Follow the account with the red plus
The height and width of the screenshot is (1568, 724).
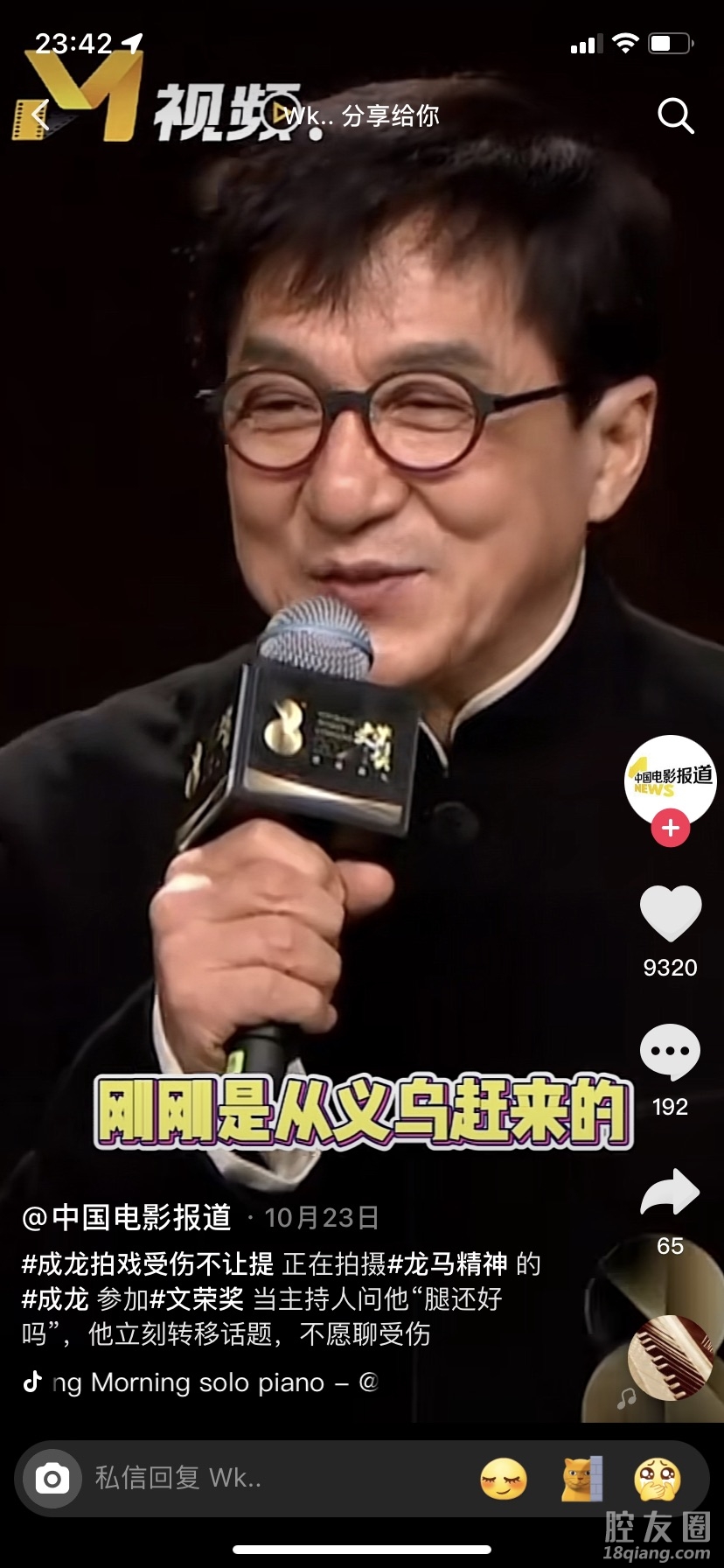pos(671,828)
